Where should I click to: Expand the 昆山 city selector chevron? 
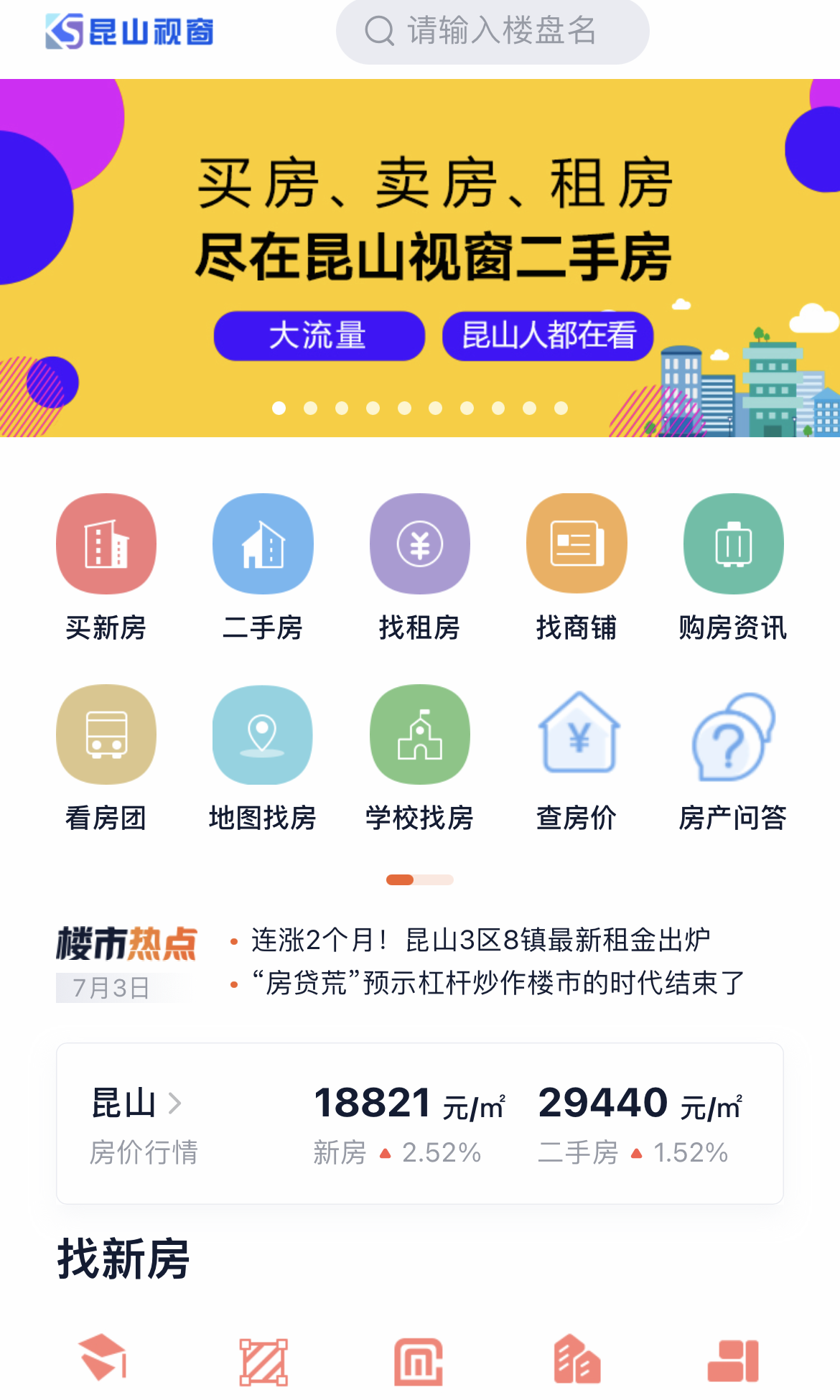tap(174, 1103)
